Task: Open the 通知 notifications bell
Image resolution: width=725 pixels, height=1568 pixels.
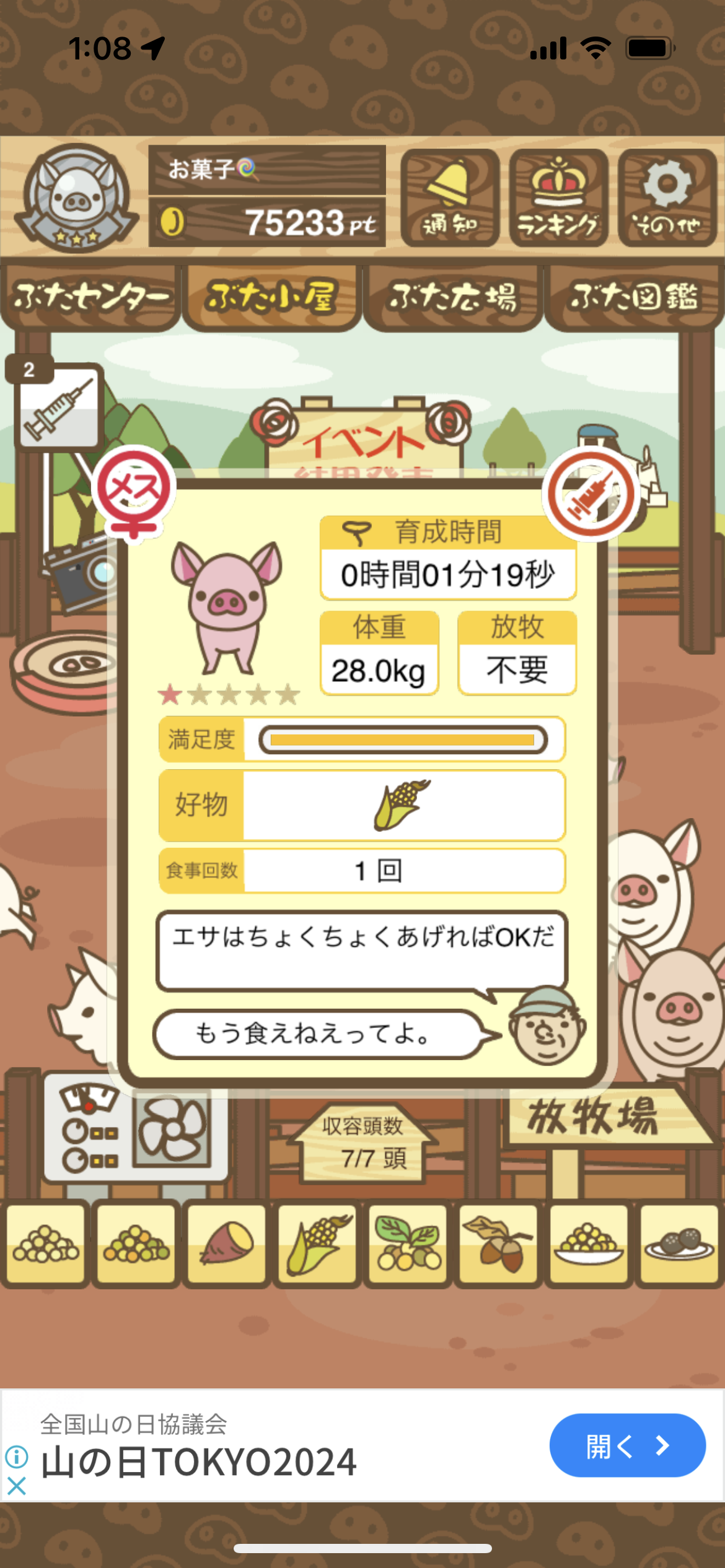Action: 449,198
